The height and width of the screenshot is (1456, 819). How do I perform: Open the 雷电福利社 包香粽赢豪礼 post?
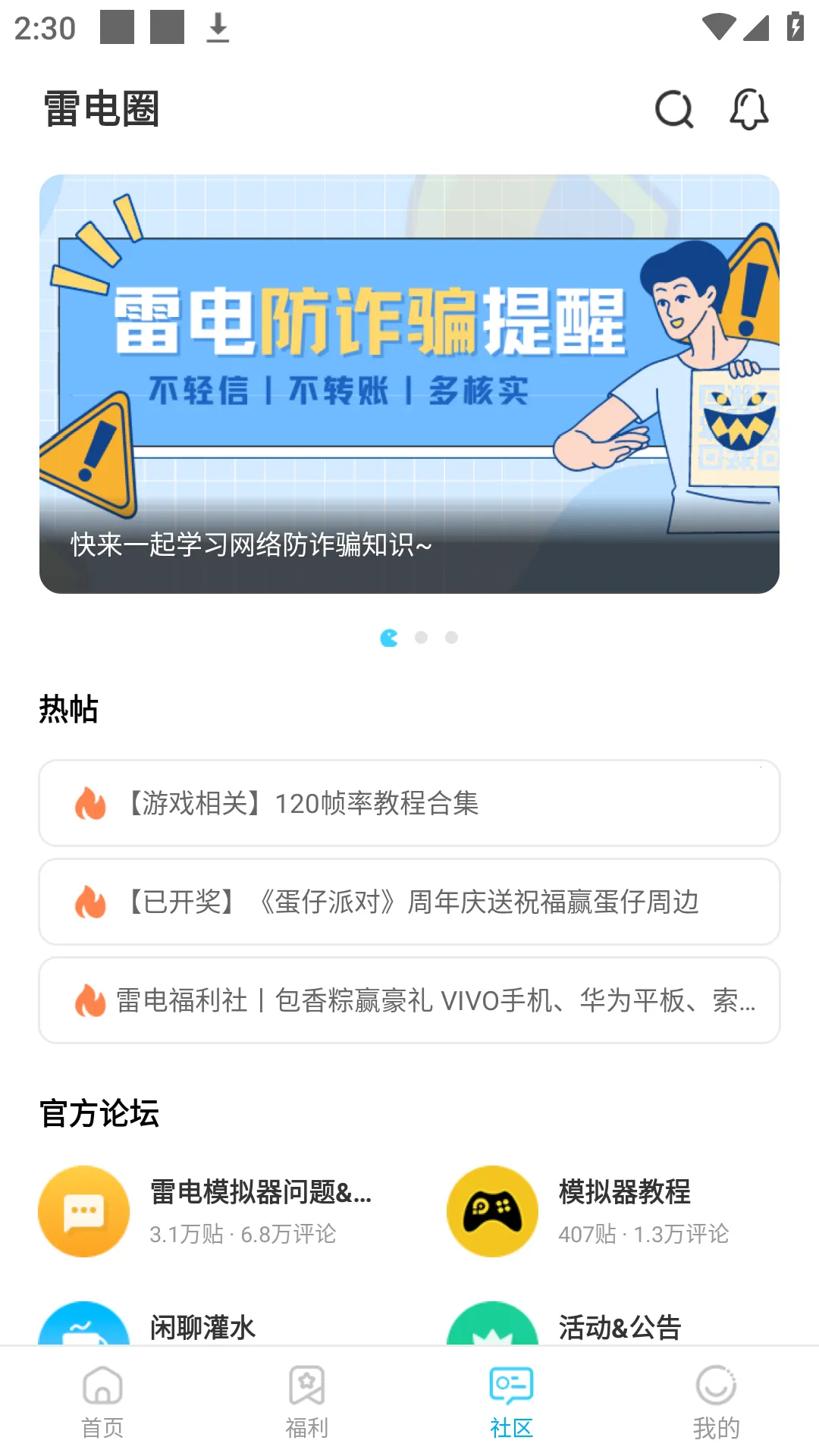[x=409, y=1000]
